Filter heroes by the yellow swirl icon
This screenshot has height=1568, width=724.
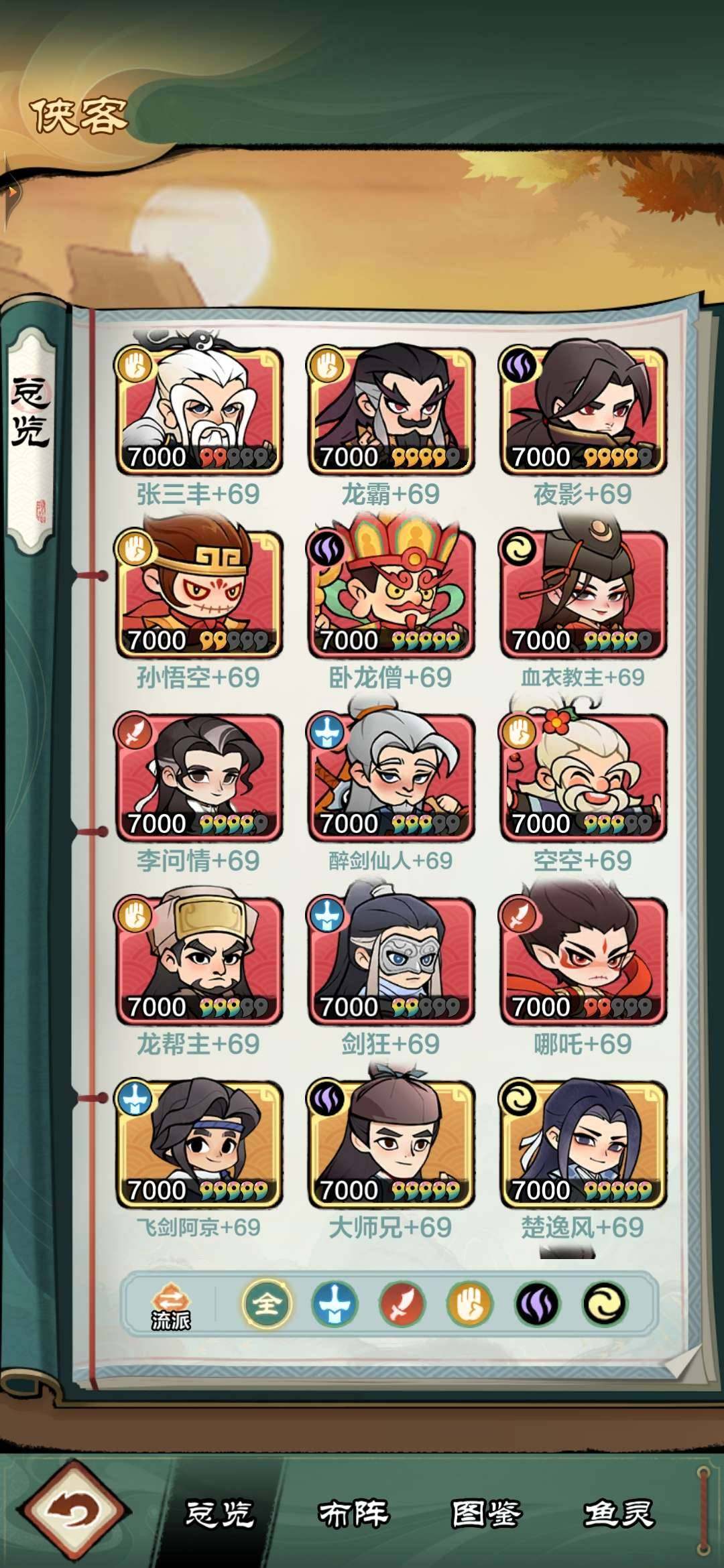pyautogui.click(x=605, y=1304)
